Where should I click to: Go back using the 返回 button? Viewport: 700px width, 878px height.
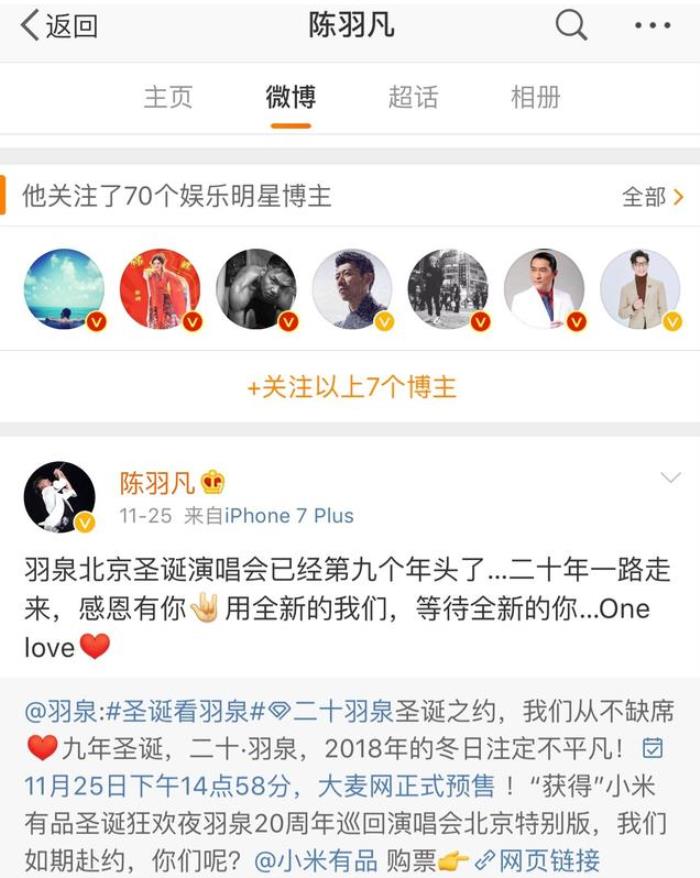pos(60,27)
